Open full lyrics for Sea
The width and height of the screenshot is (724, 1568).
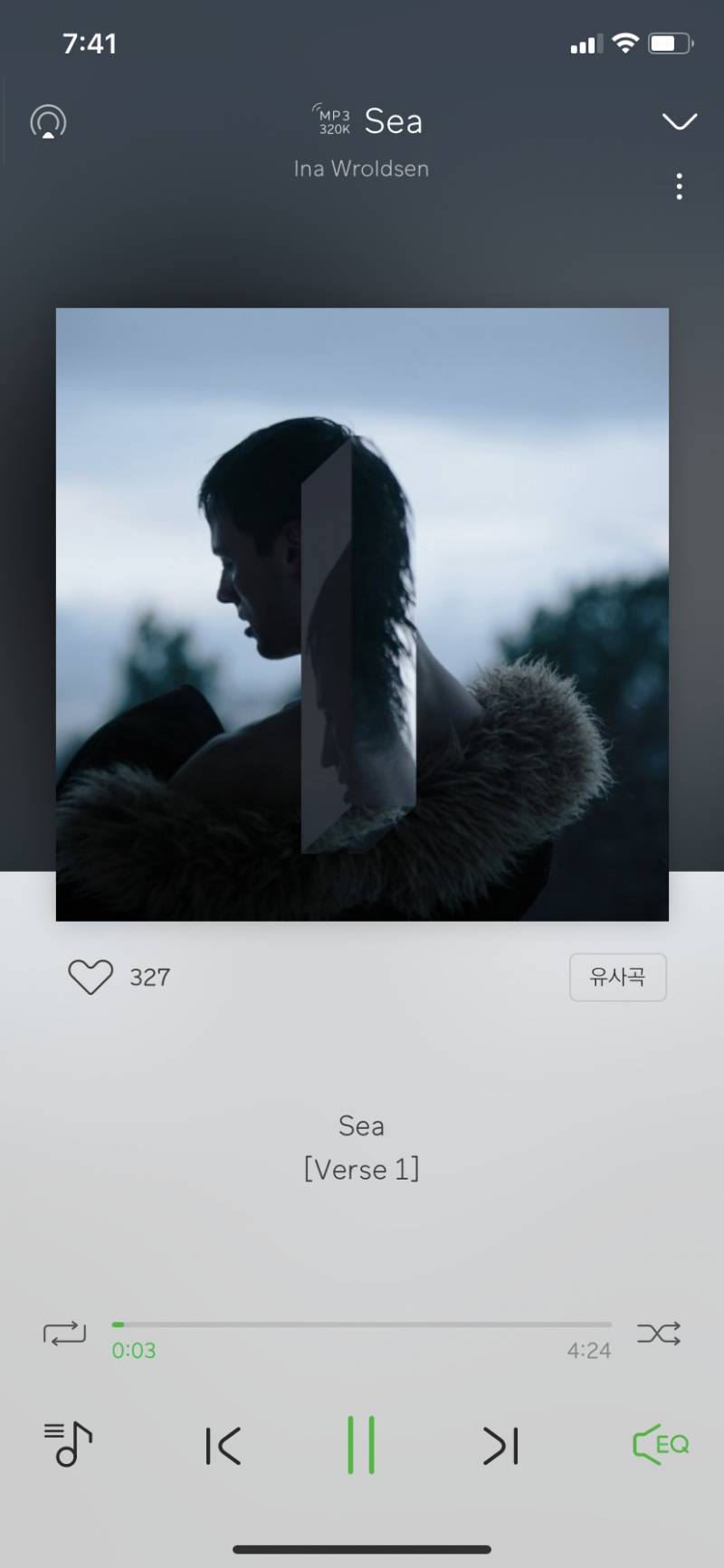point(361,1148)
